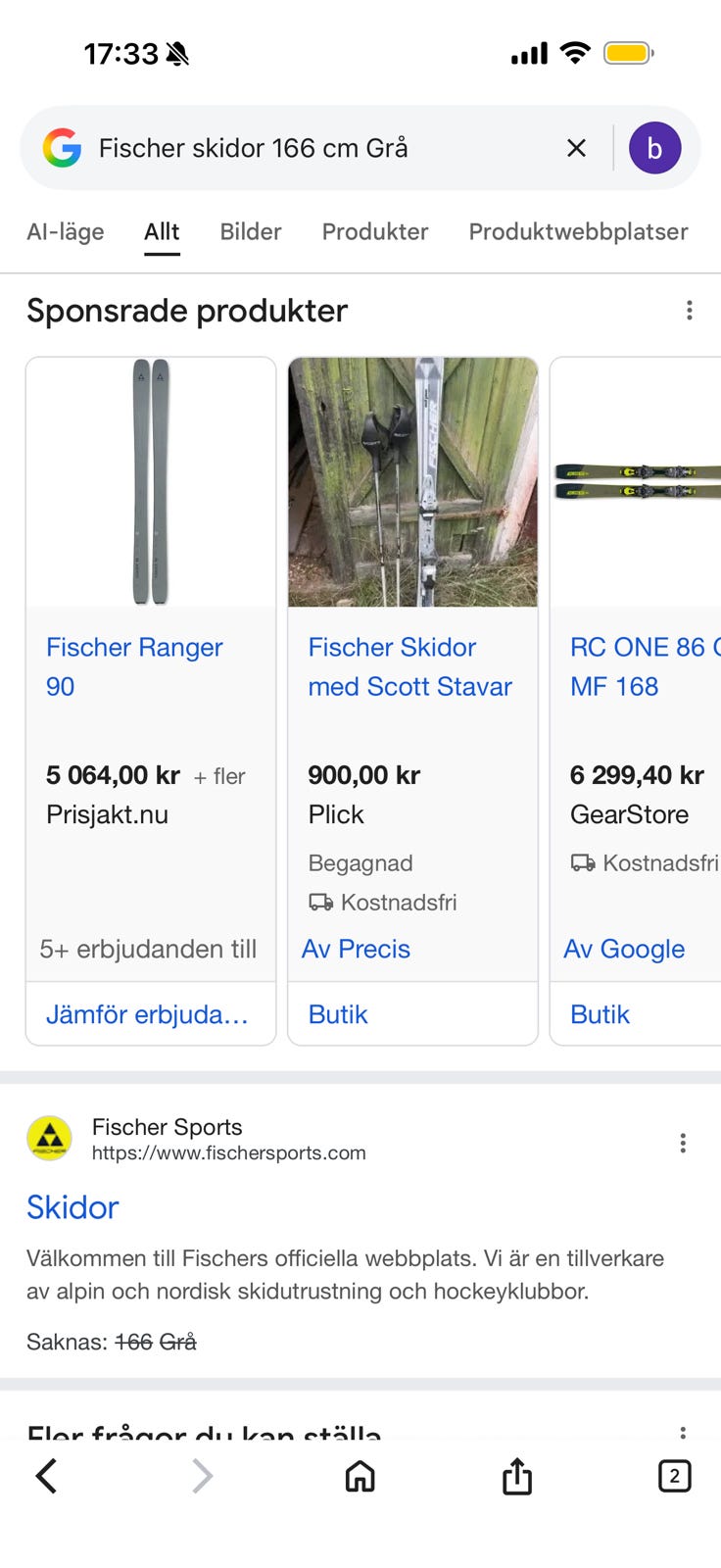Switch to the Bilder tab

250,232
